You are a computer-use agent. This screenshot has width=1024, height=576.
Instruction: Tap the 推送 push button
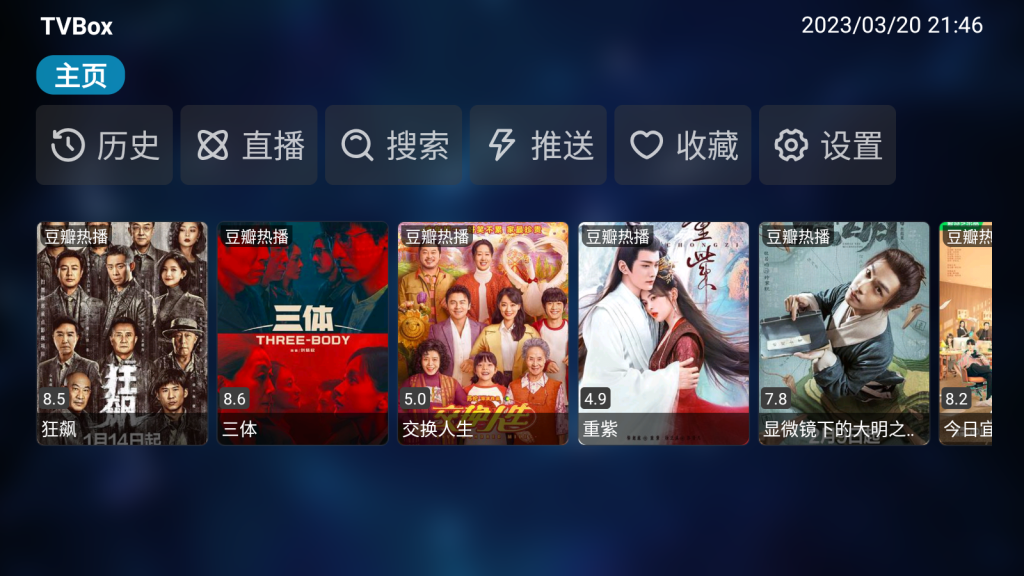(x=538, y=145)
